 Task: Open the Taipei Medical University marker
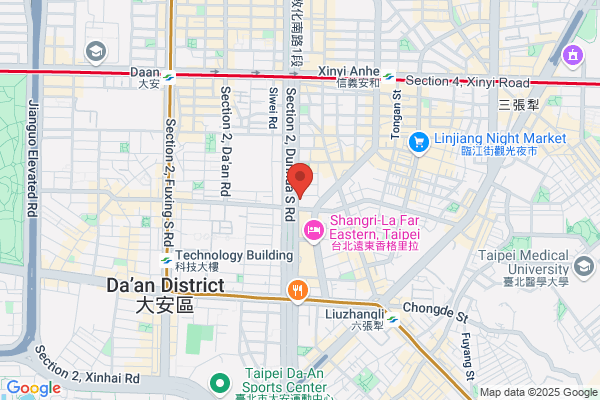tap(584, 267)
